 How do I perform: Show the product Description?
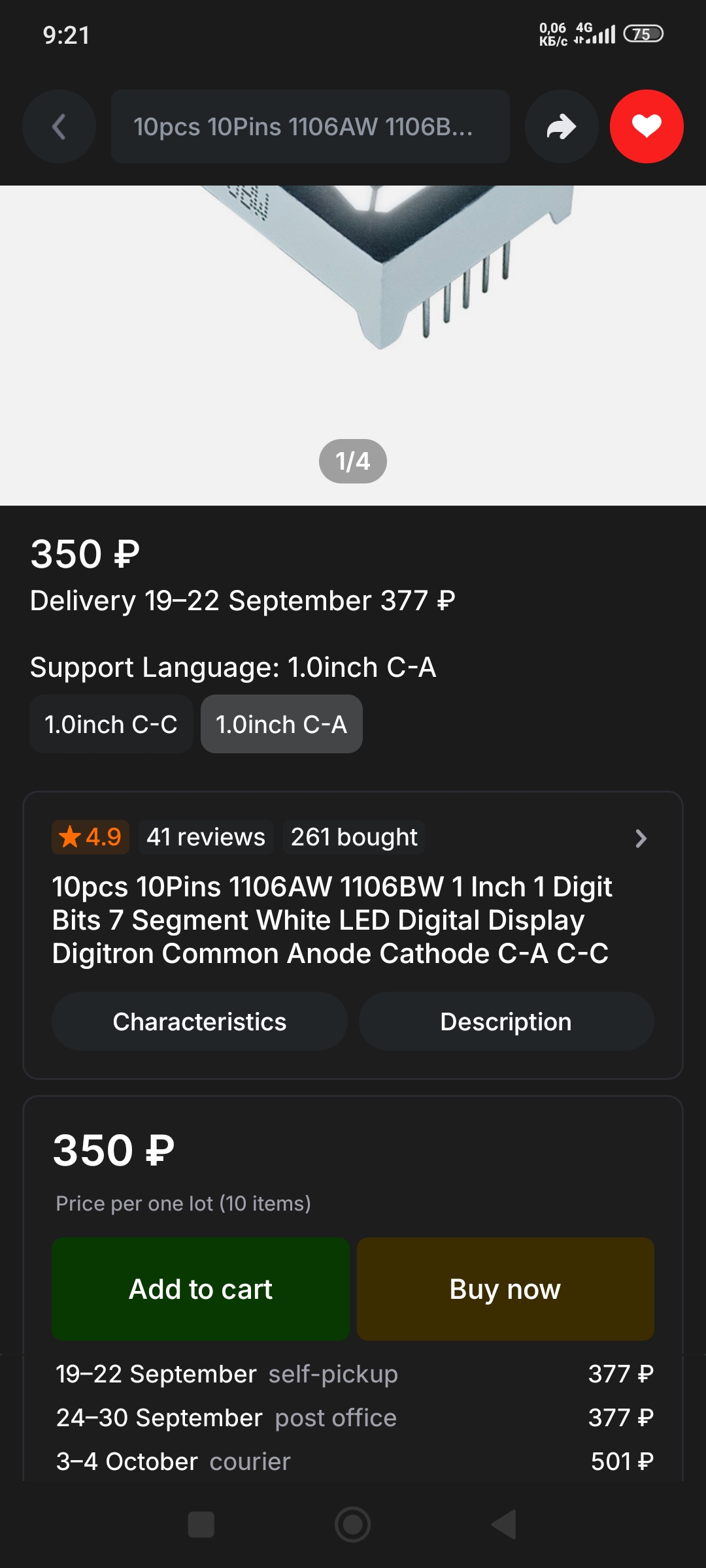click(506, 1022)
